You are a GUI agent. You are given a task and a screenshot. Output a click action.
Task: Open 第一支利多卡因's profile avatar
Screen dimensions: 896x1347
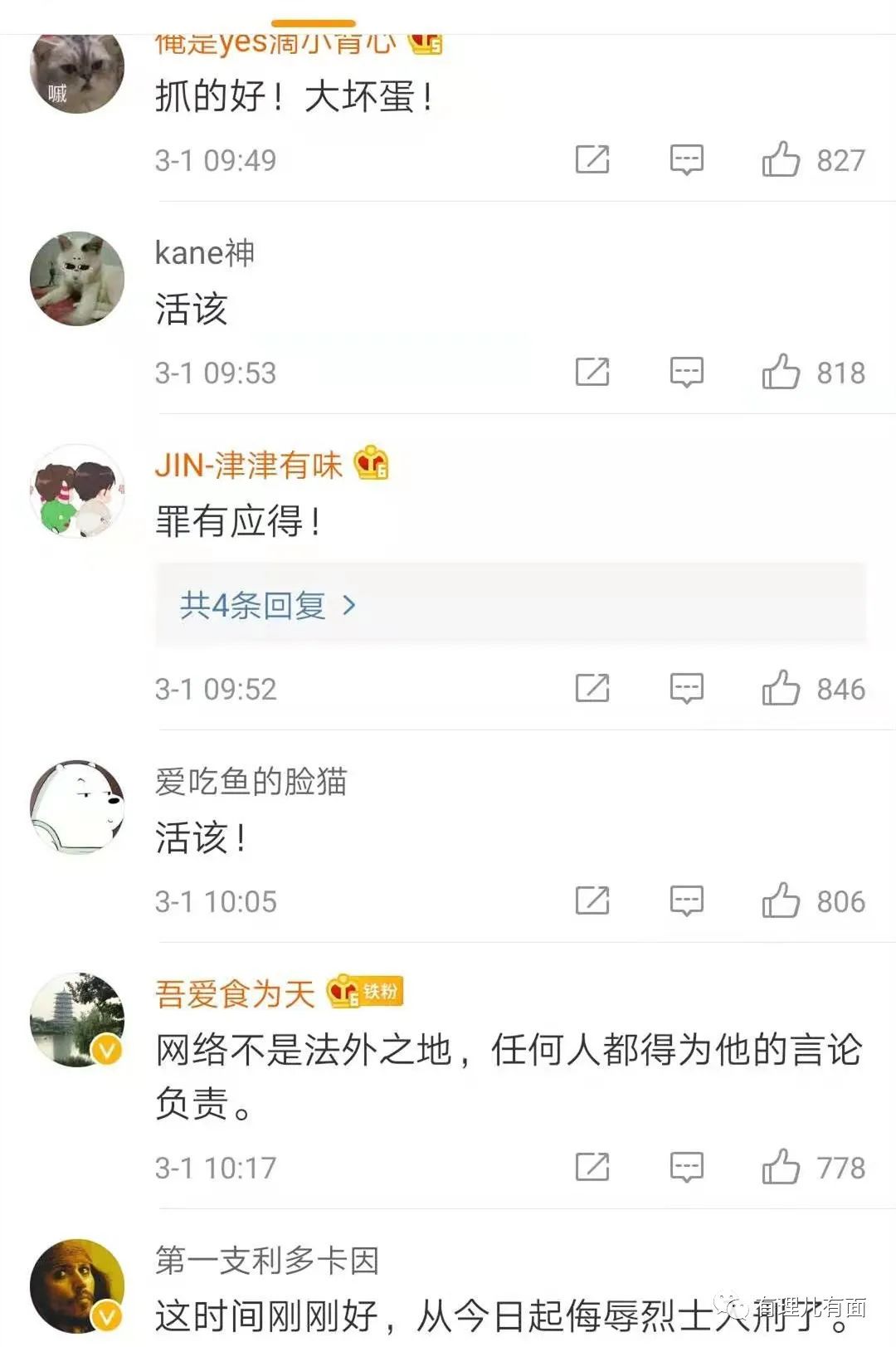click(x=77, y=1286)
